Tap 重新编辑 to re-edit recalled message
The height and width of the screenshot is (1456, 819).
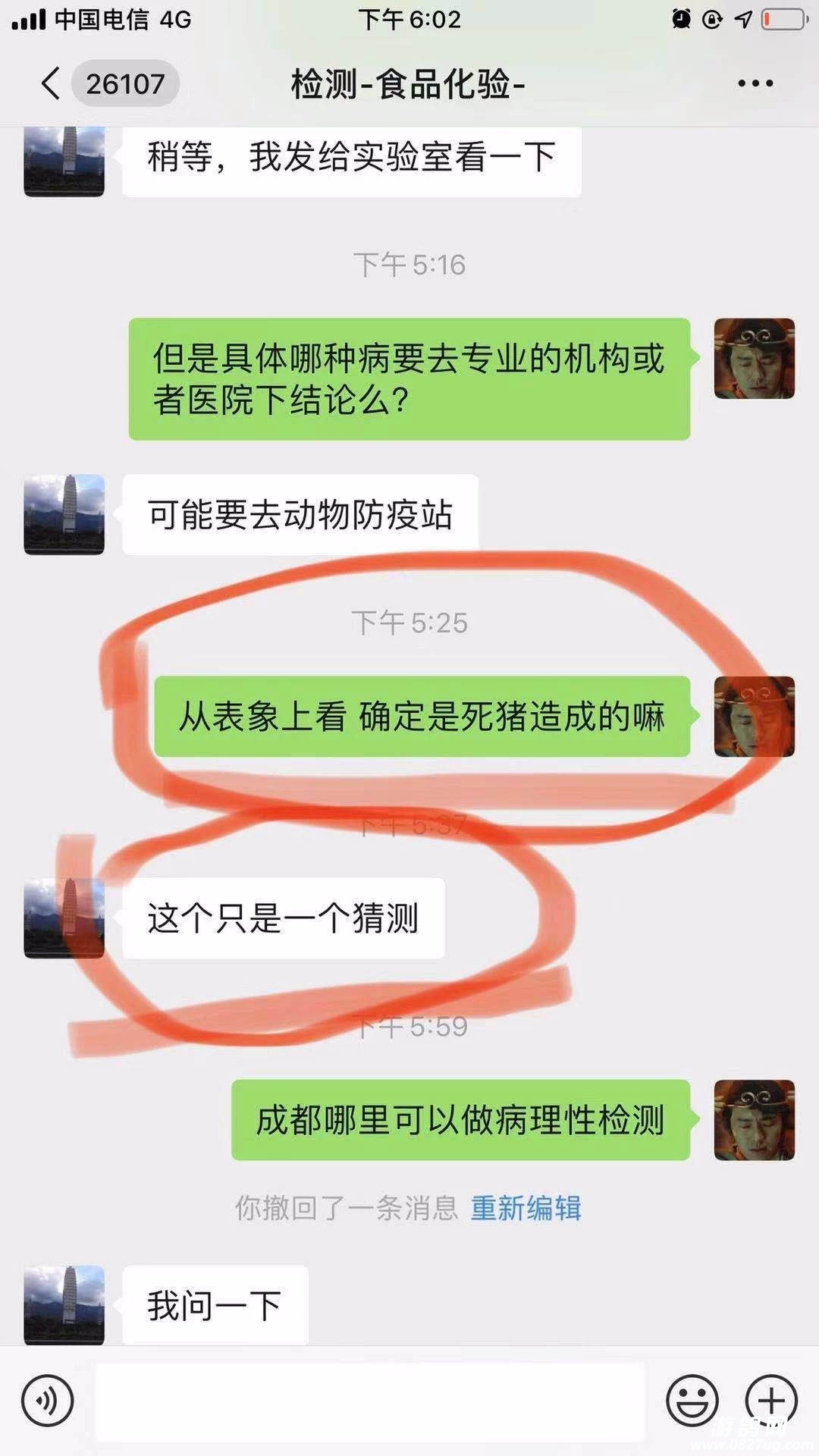point(526,1208)
